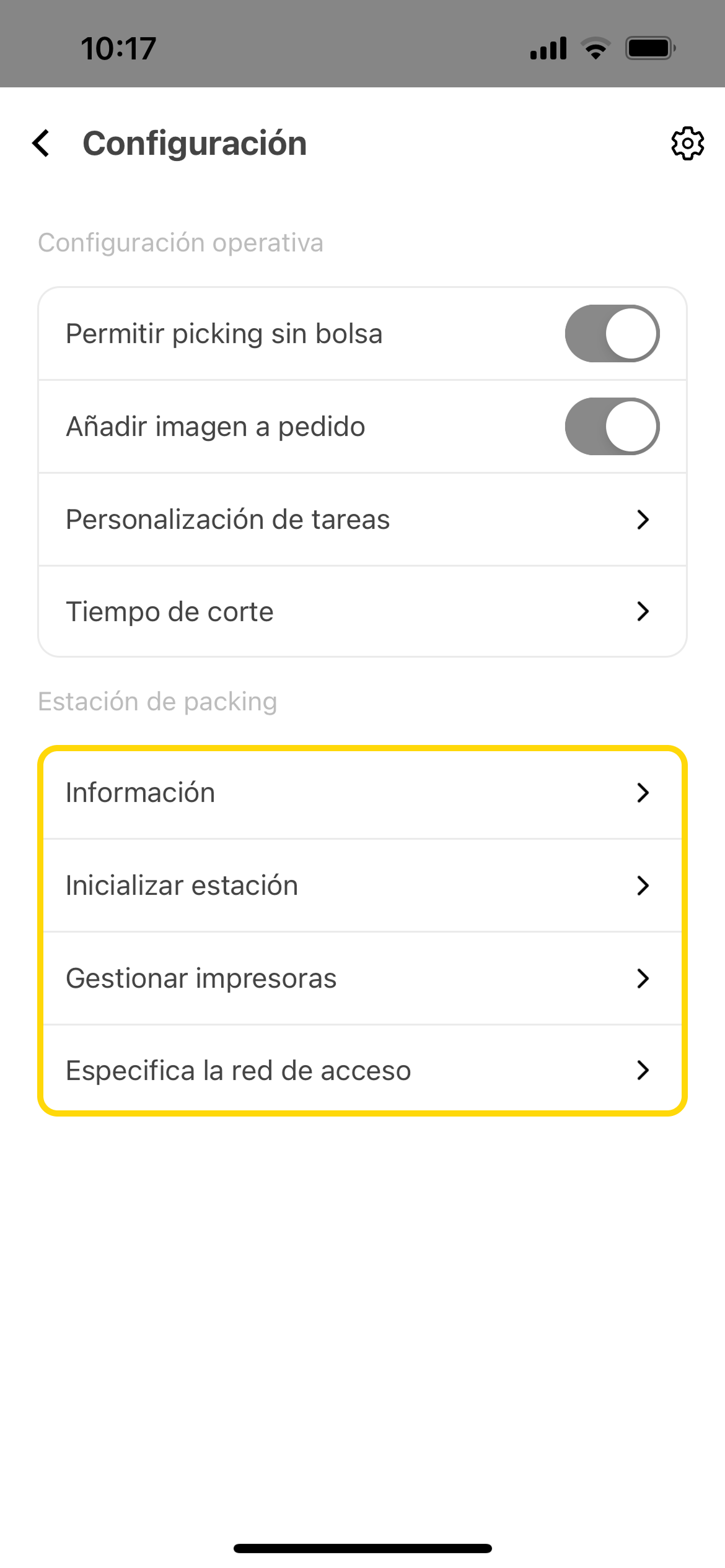Toggle Permitir picking sin bolsa

(x=612, y=334)
